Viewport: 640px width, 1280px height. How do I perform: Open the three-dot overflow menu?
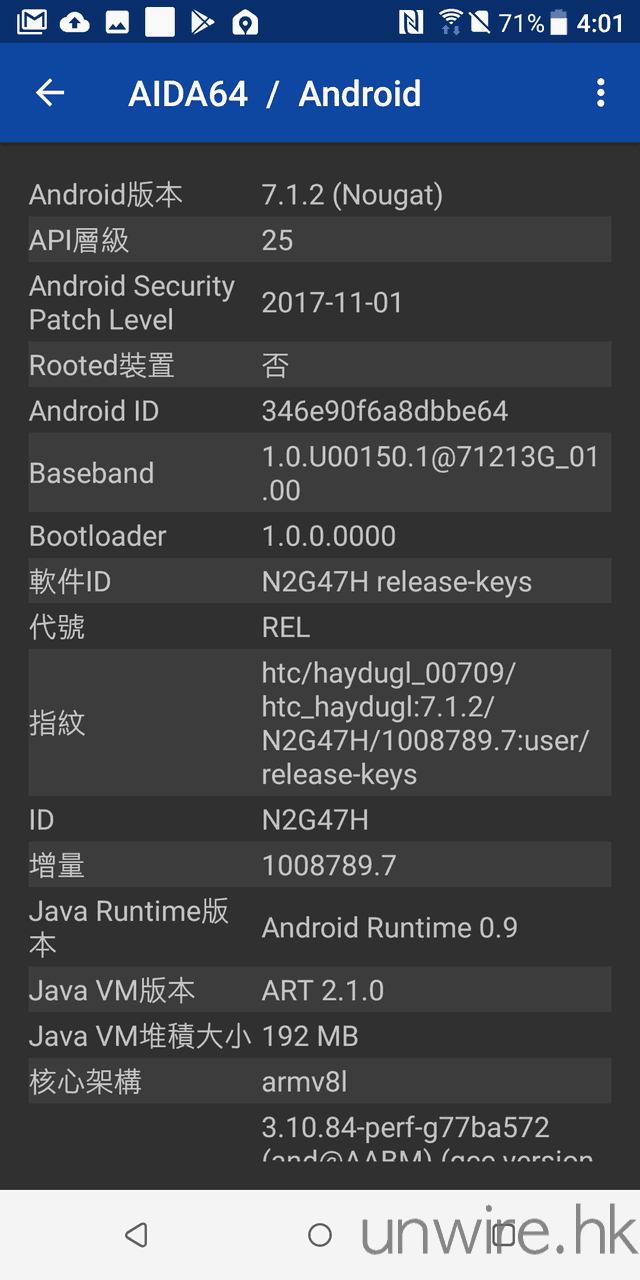point(600,93)
